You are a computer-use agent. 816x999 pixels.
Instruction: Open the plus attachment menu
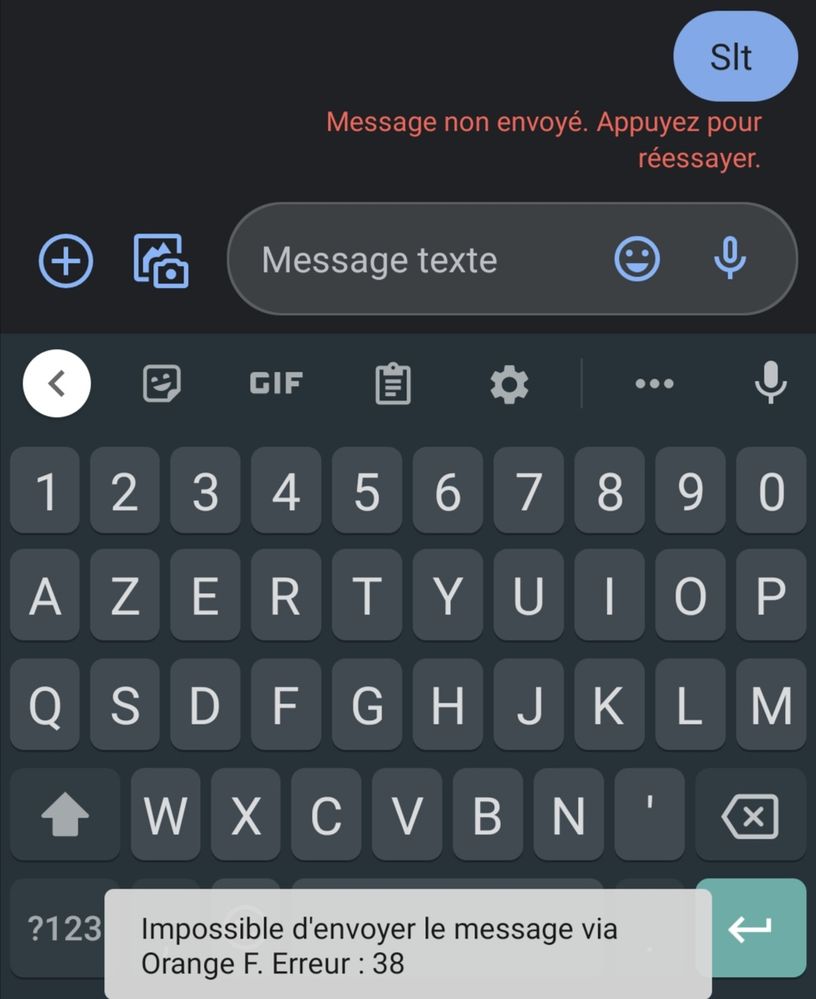click(x=66, y=261)
